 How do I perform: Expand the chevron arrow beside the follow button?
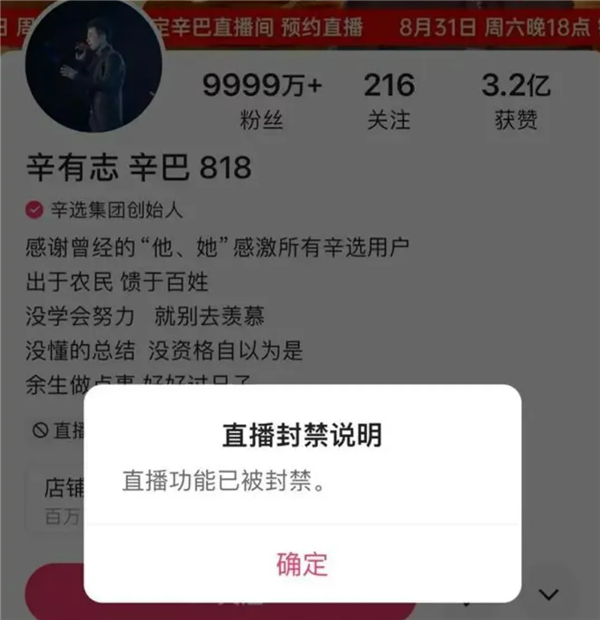[548, 595]
